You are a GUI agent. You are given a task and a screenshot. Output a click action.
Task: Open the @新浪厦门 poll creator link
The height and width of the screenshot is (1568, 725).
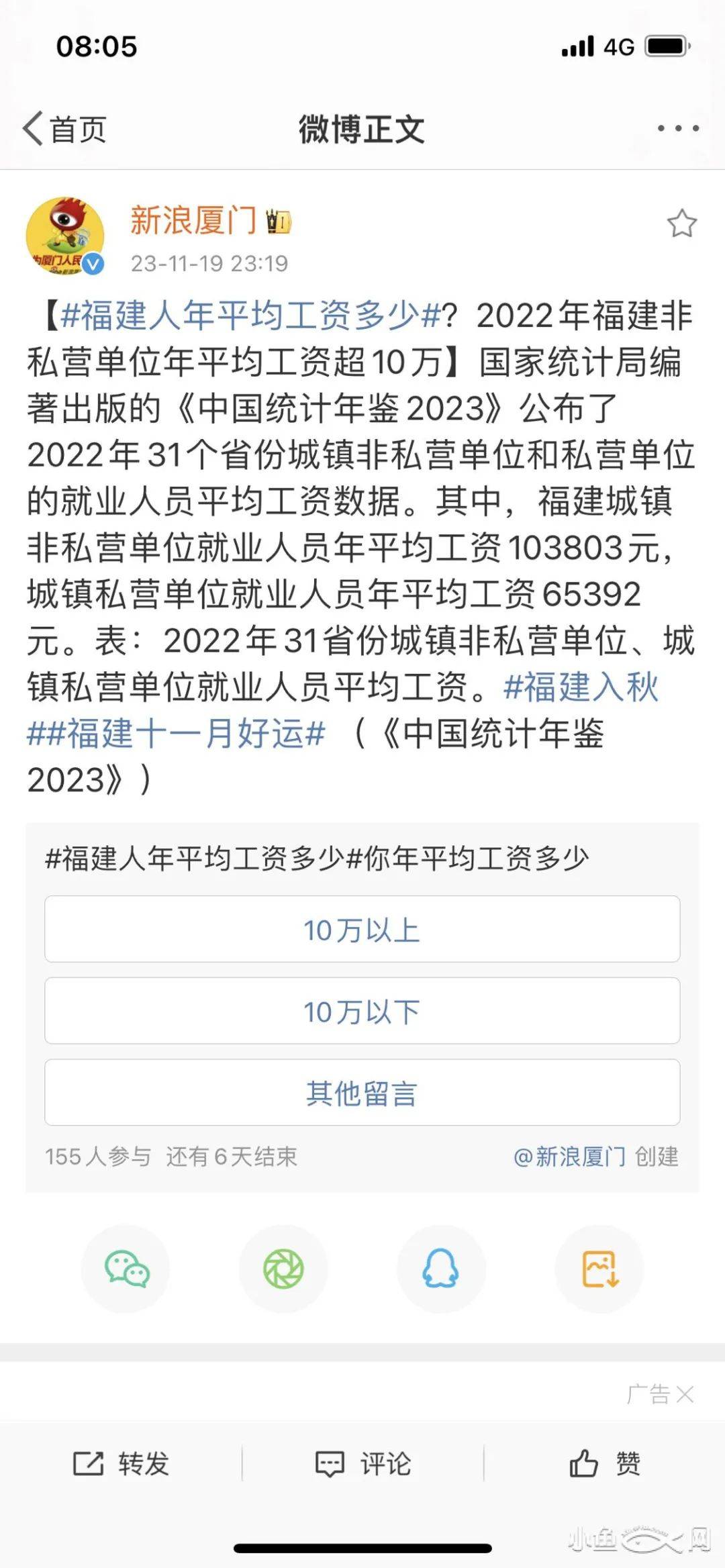[x=569, y=1157]
